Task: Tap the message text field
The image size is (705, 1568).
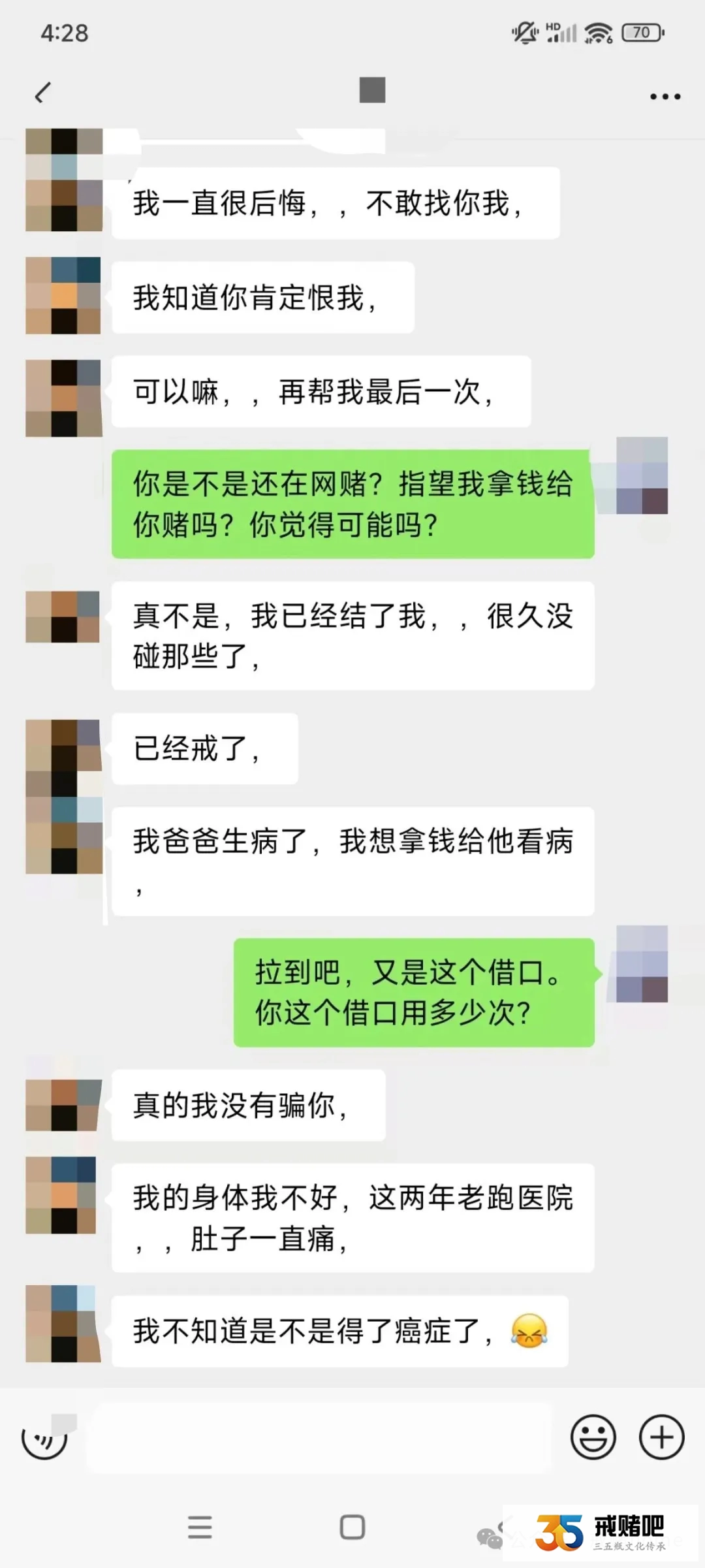Action: [320, 1437]
